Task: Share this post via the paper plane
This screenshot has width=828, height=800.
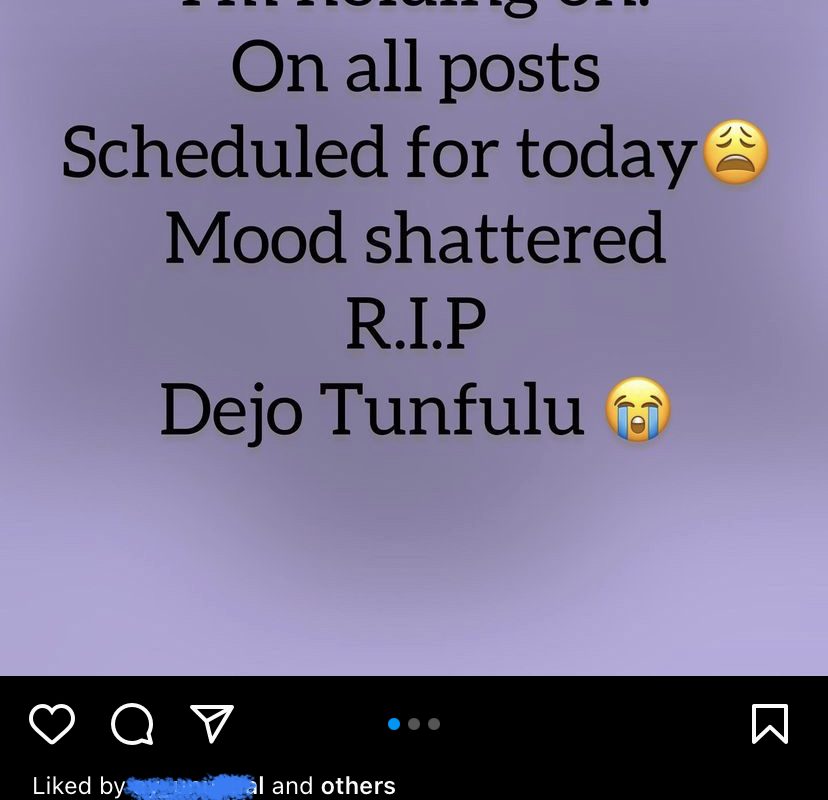Action: click(212, 724)
